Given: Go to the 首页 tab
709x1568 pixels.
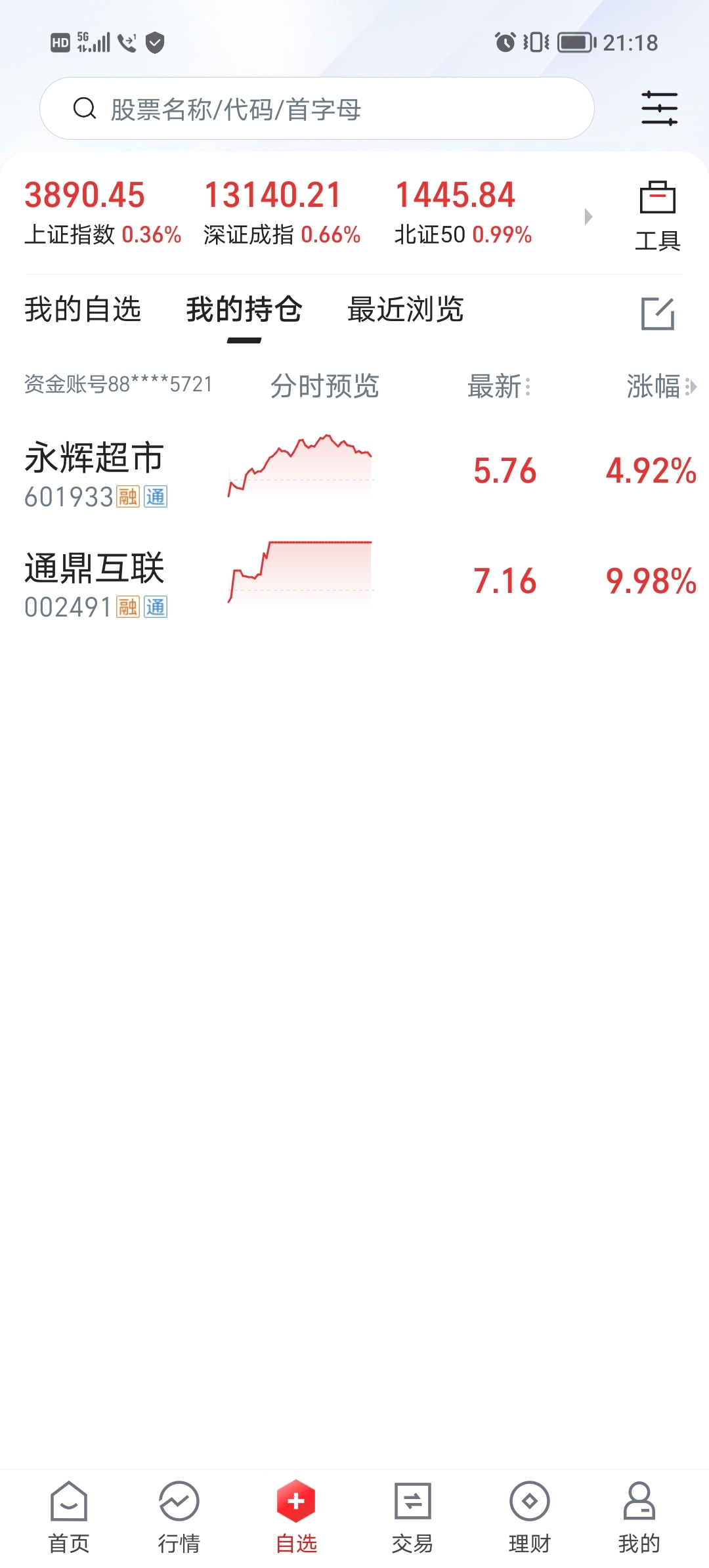Looking at the screenshot, I should (69, 1516).
